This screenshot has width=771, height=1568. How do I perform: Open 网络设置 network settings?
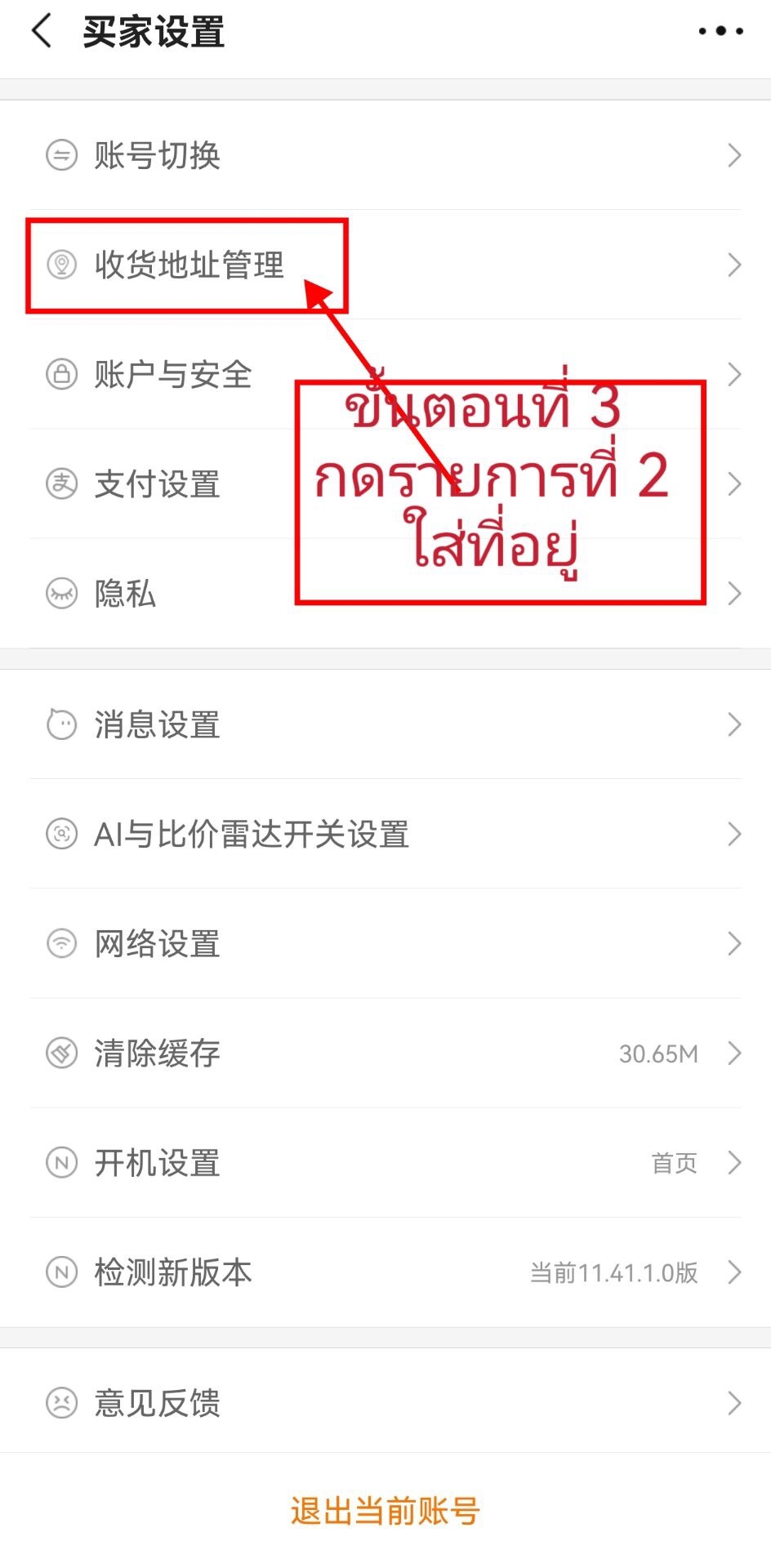pyautogui.click(x=385, y=943)
